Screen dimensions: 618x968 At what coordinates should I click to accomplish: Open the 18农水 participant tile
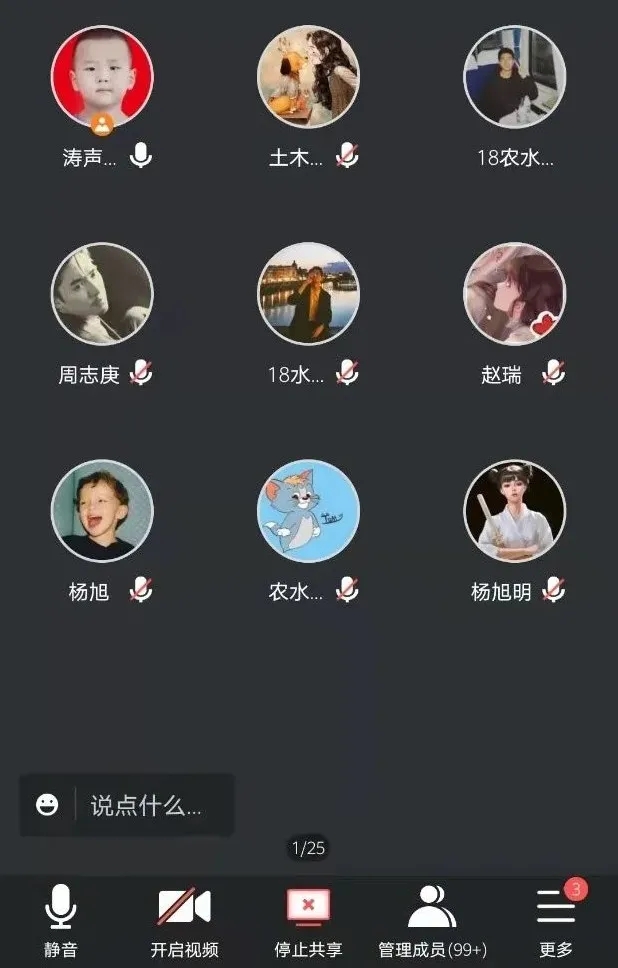point(514,78)
